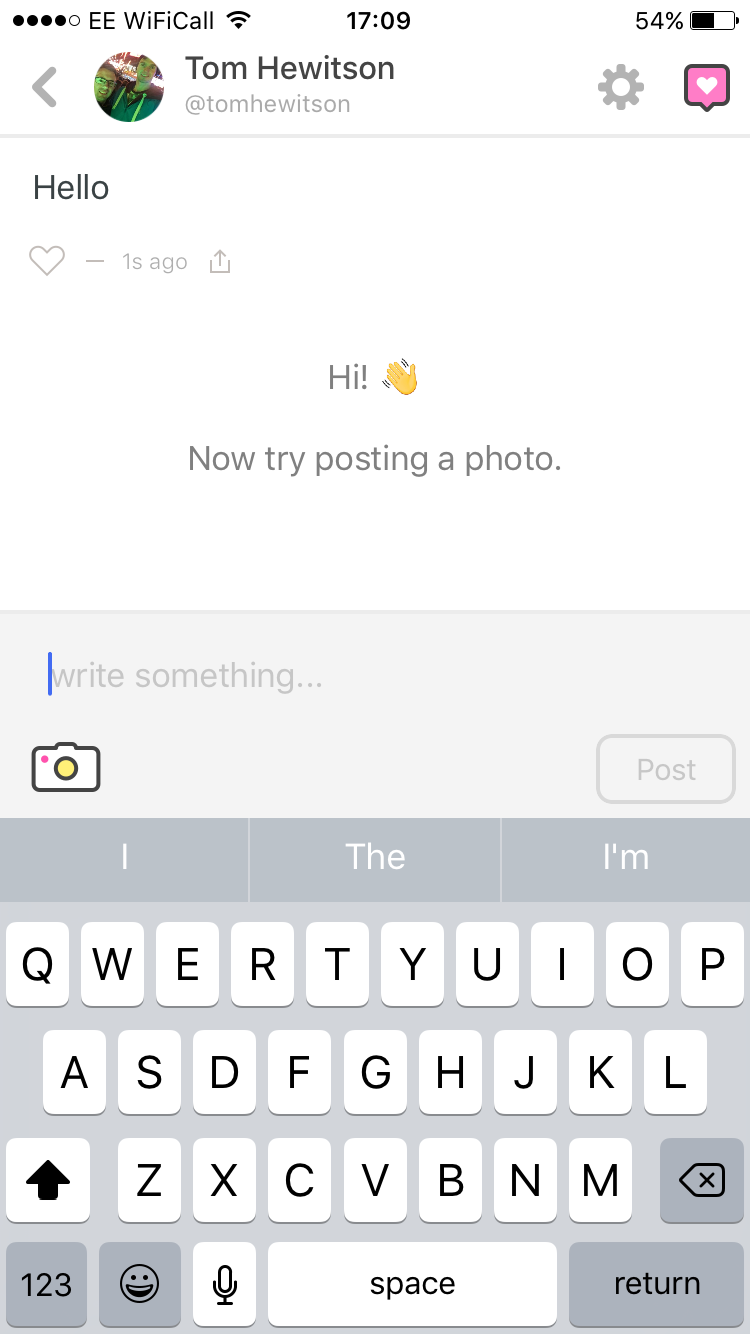
Task: Tap the backspace key
Action: point(702,1181)
